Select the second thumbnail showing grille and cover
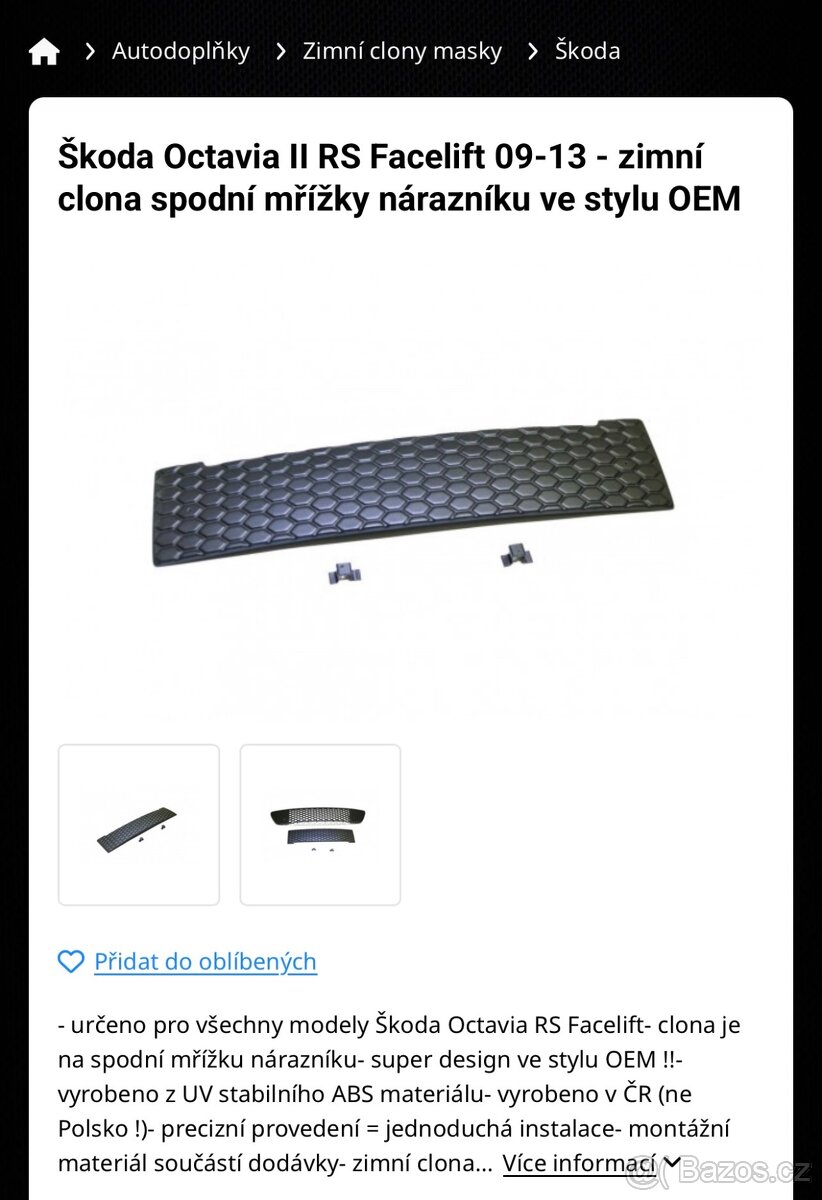 click(320, 825)
